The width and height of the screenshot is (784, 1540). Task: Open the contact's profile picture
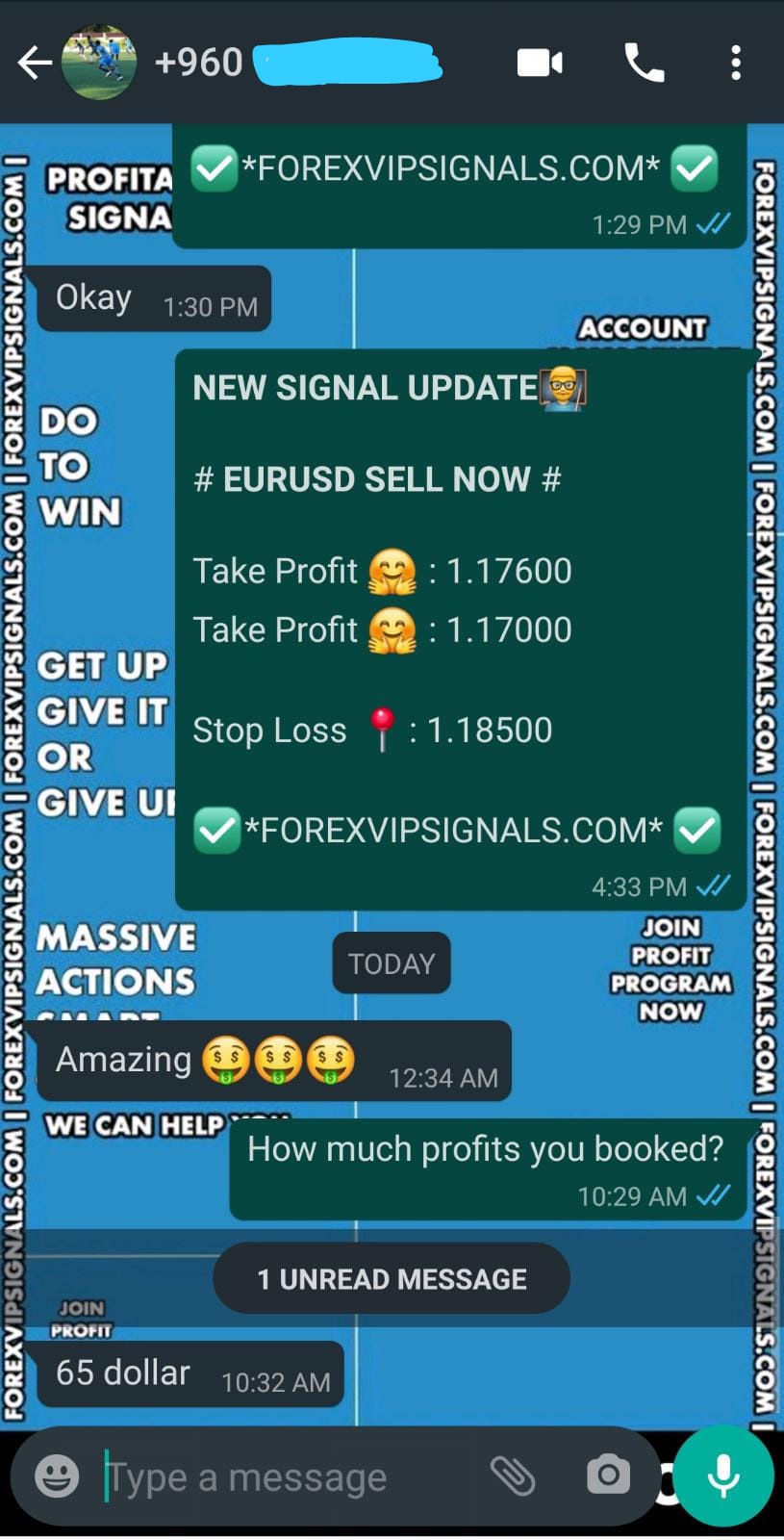99,64
